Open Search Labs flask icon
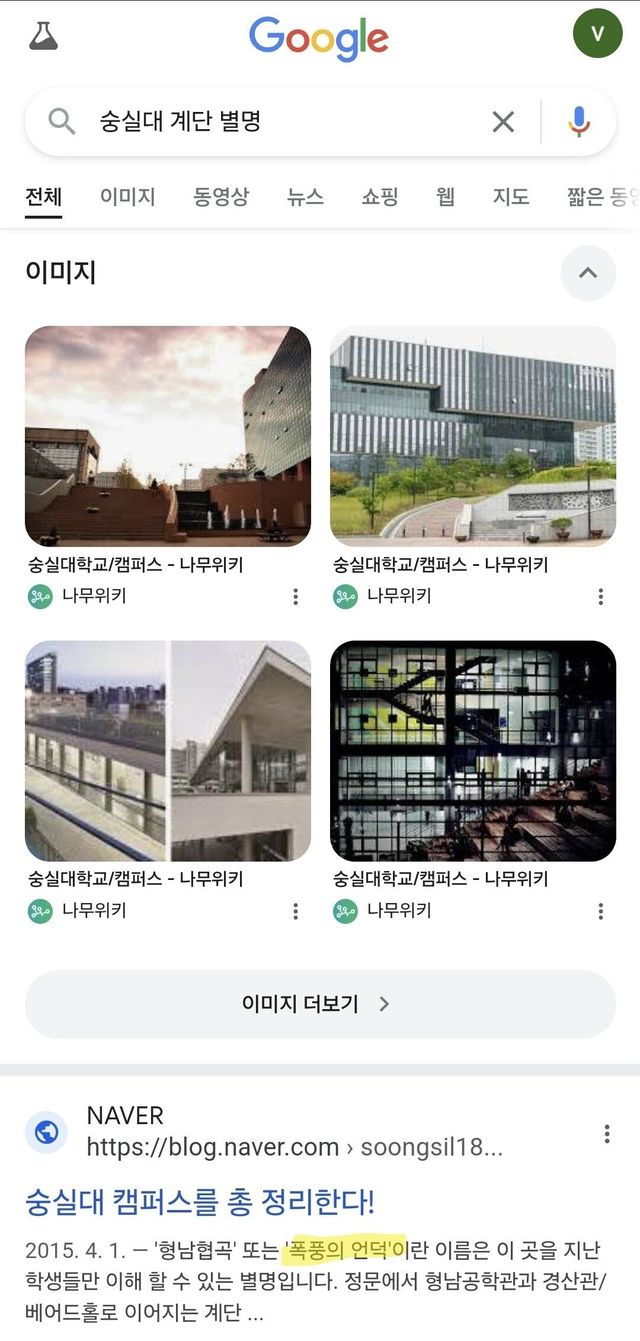The height and width of the screenshot is (1341, 640). (x=43, y=35)
